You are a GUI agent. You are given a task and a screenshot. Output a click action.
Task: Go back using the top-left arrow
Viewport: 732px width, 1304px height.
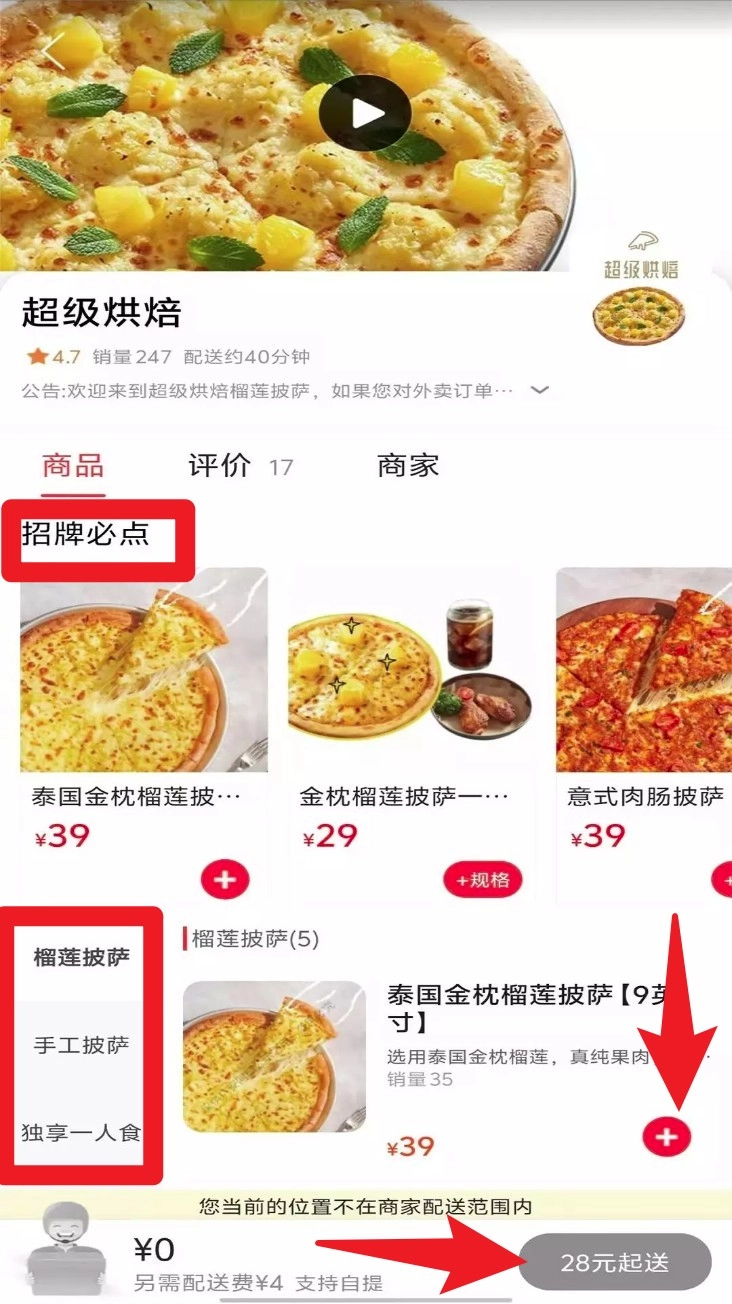point(52,52)
